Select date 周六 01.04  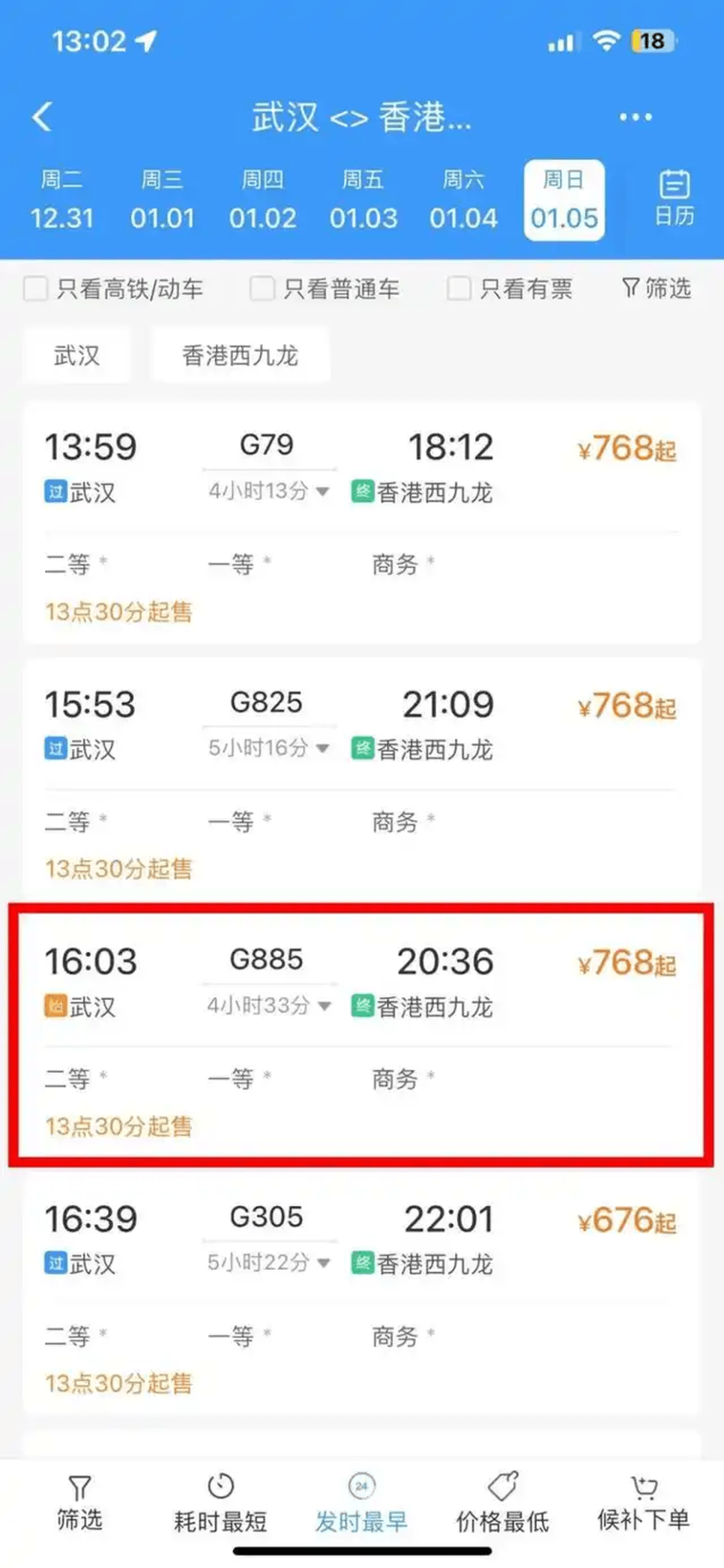[463, 200]
